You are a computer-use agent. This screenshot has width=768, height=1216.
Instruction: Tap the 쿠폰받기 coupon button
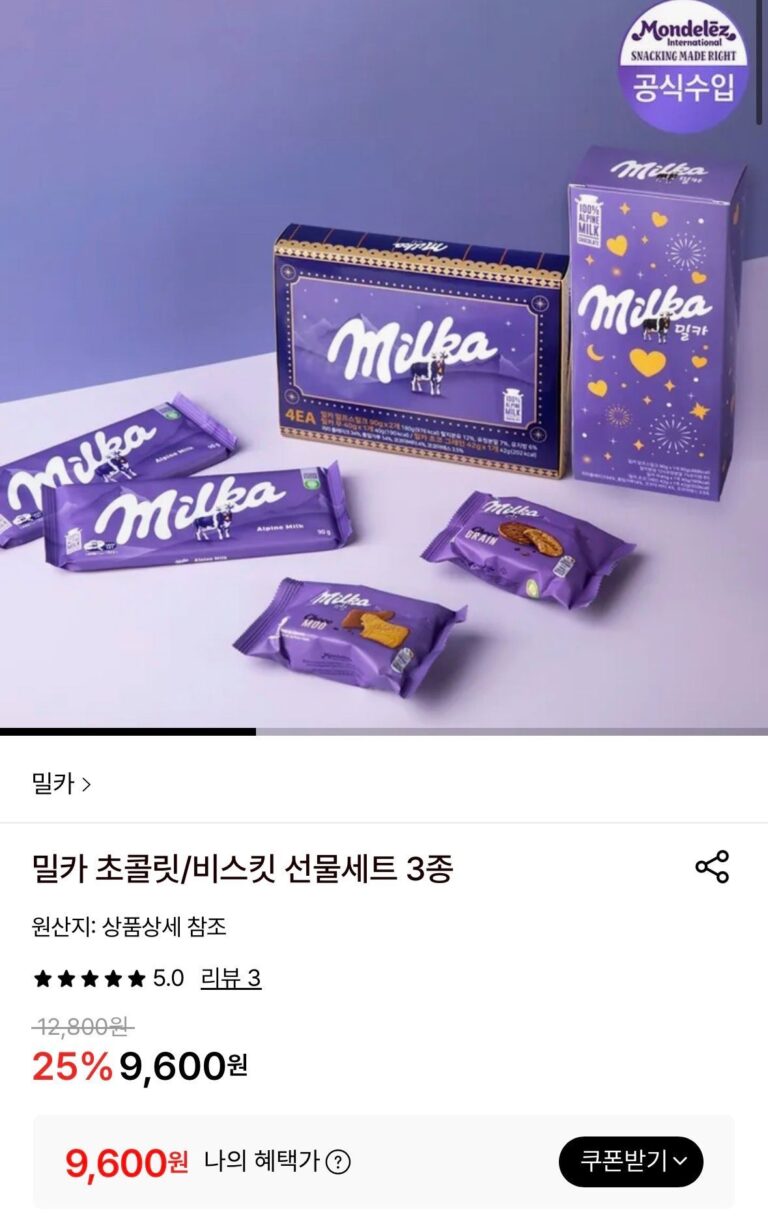[x=631, y=1161]
